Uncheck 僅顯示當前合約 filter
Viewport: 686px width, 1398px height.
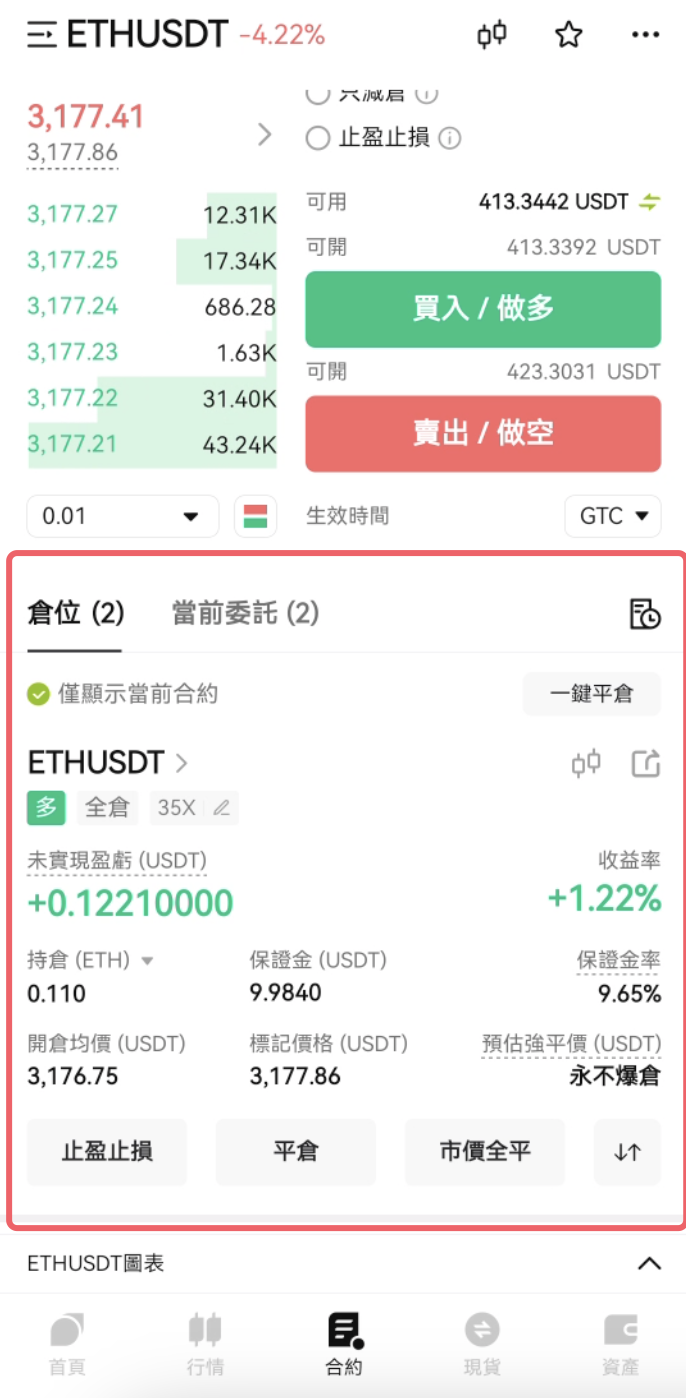point(38,693)
